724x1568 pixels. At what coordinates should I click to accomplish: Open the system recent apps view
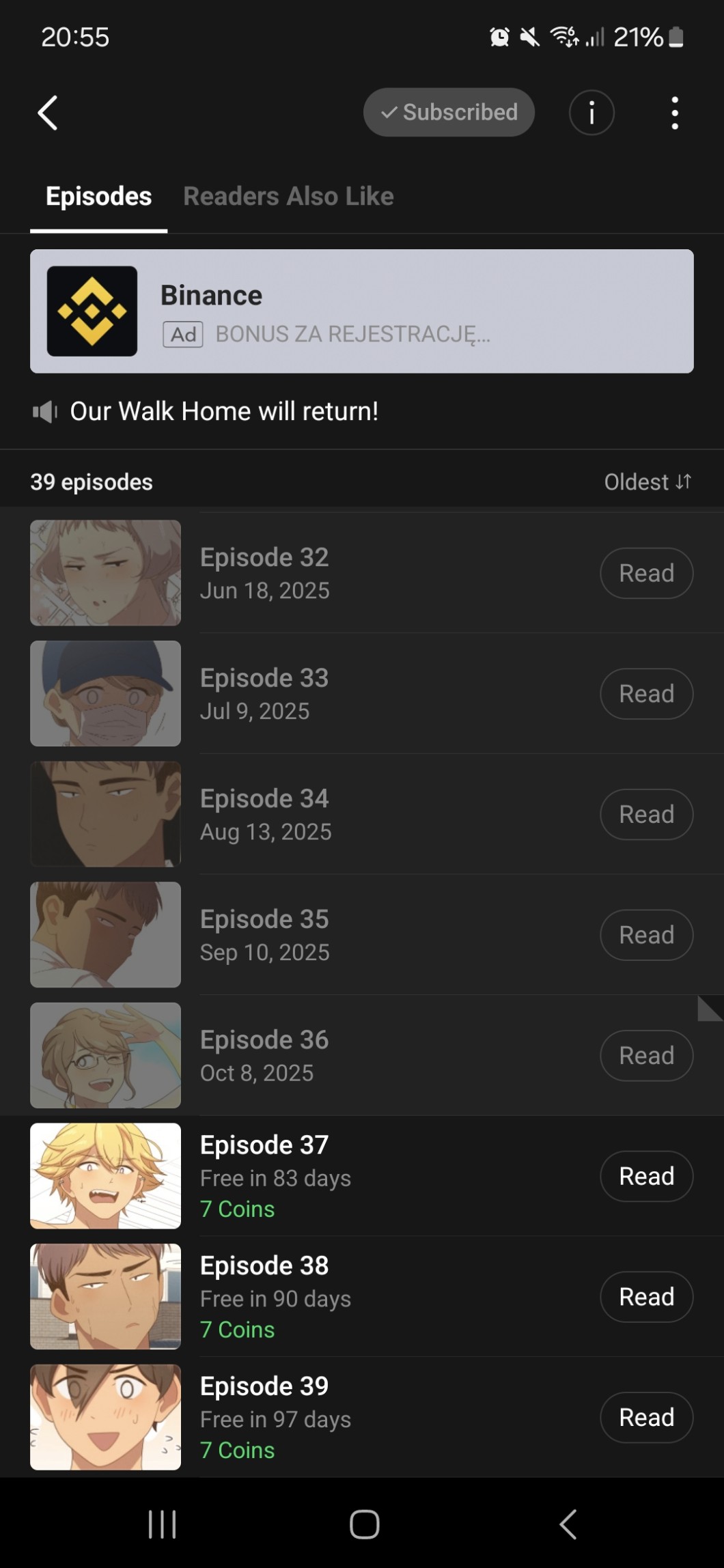pos(163,1524)
